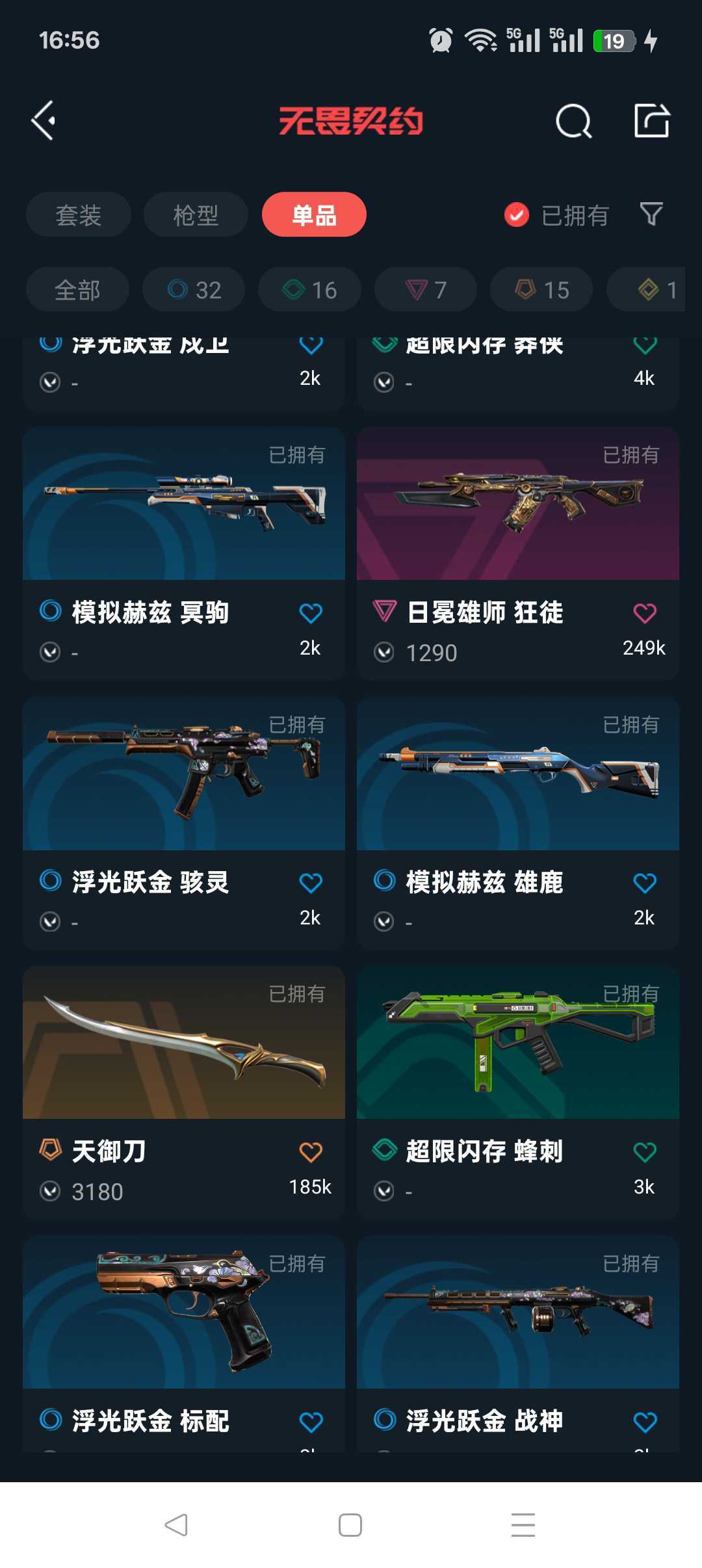Filter by the green tier chip showing 16
Image resolution: width=702 pixels, height=1568 pixels.
tap(309, 289)
